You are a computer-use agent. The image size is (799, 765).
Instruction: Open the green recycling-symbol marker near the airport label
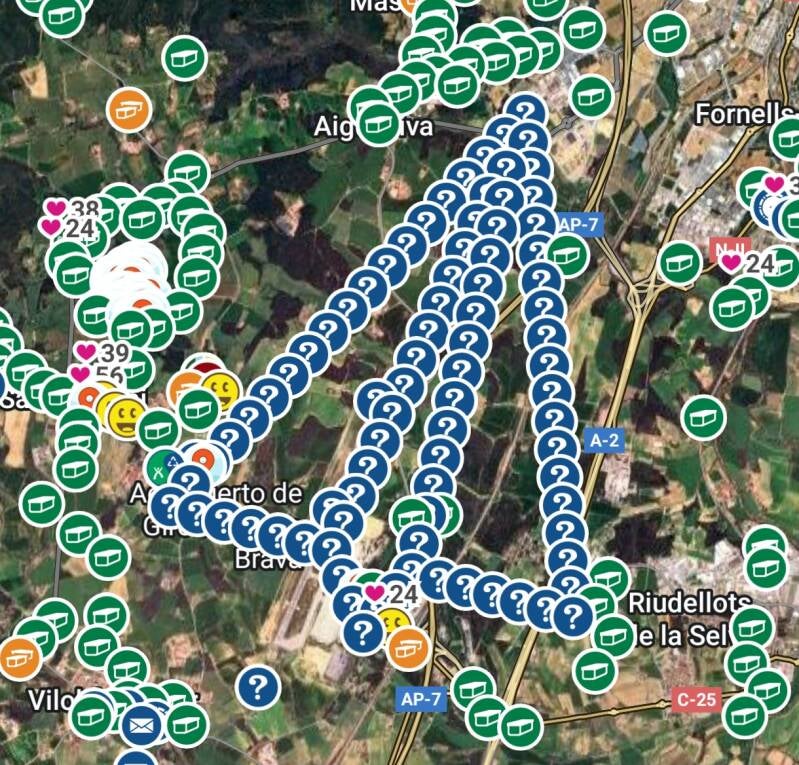[x=164, y=466]
